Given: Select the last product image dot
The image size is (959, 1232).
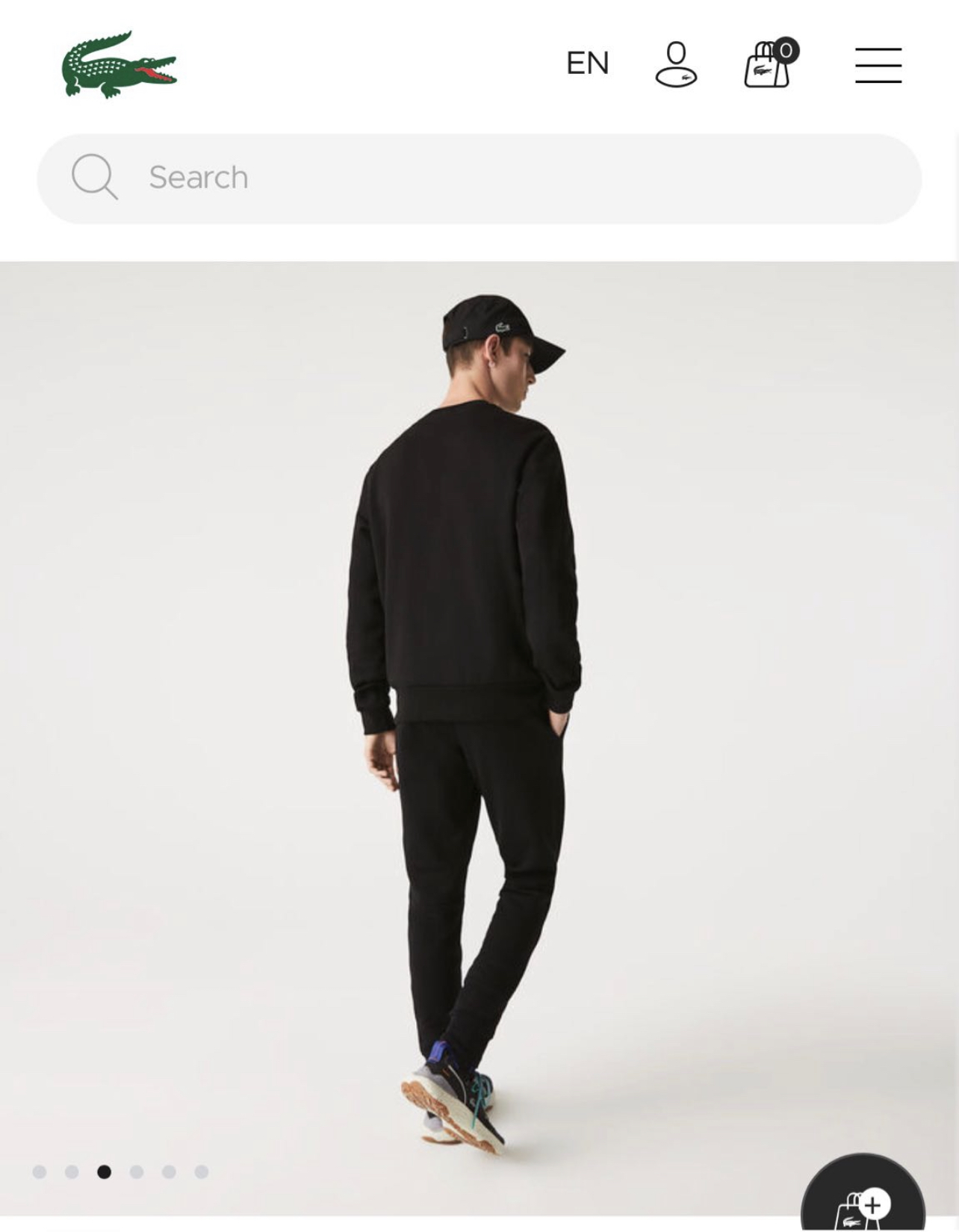Looking at the screenshot, I should (x=202, y=1171).
